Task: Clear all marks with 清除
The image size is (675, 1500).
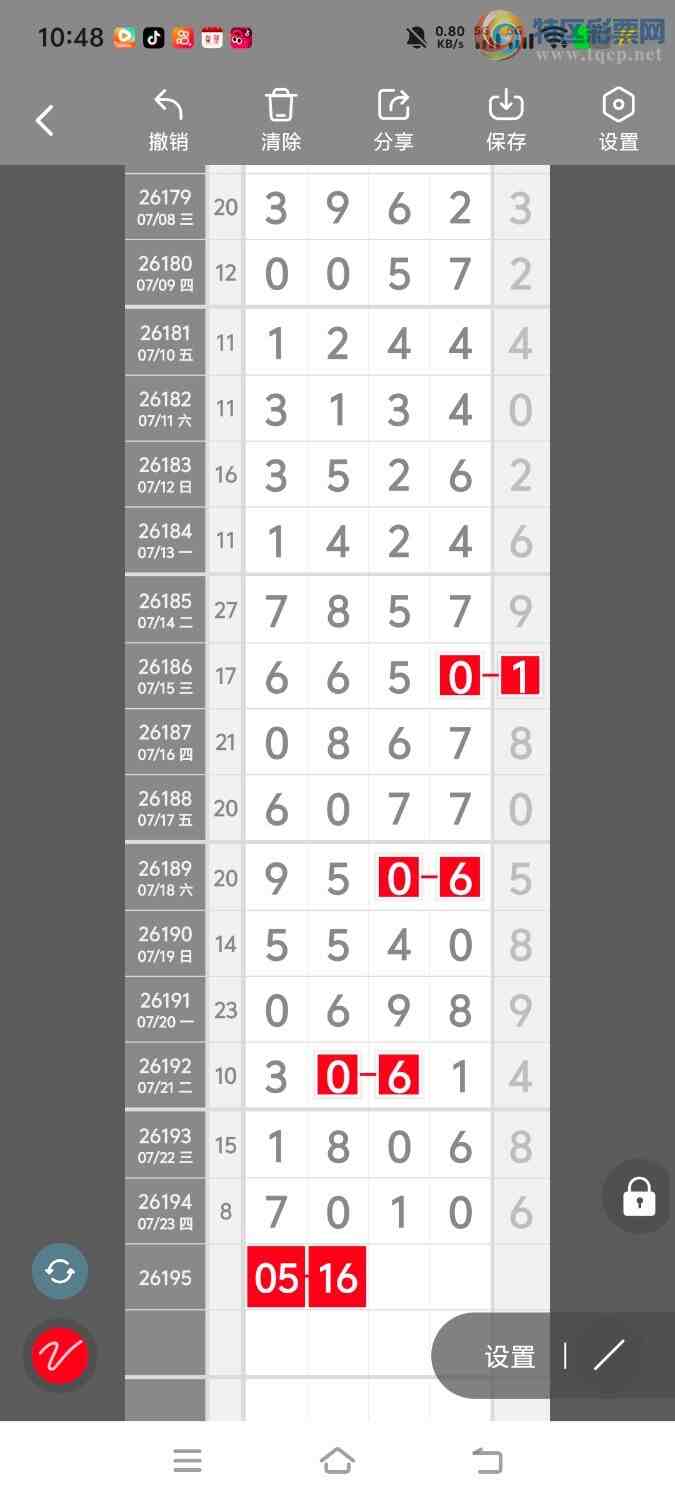Action: point(281,121)
